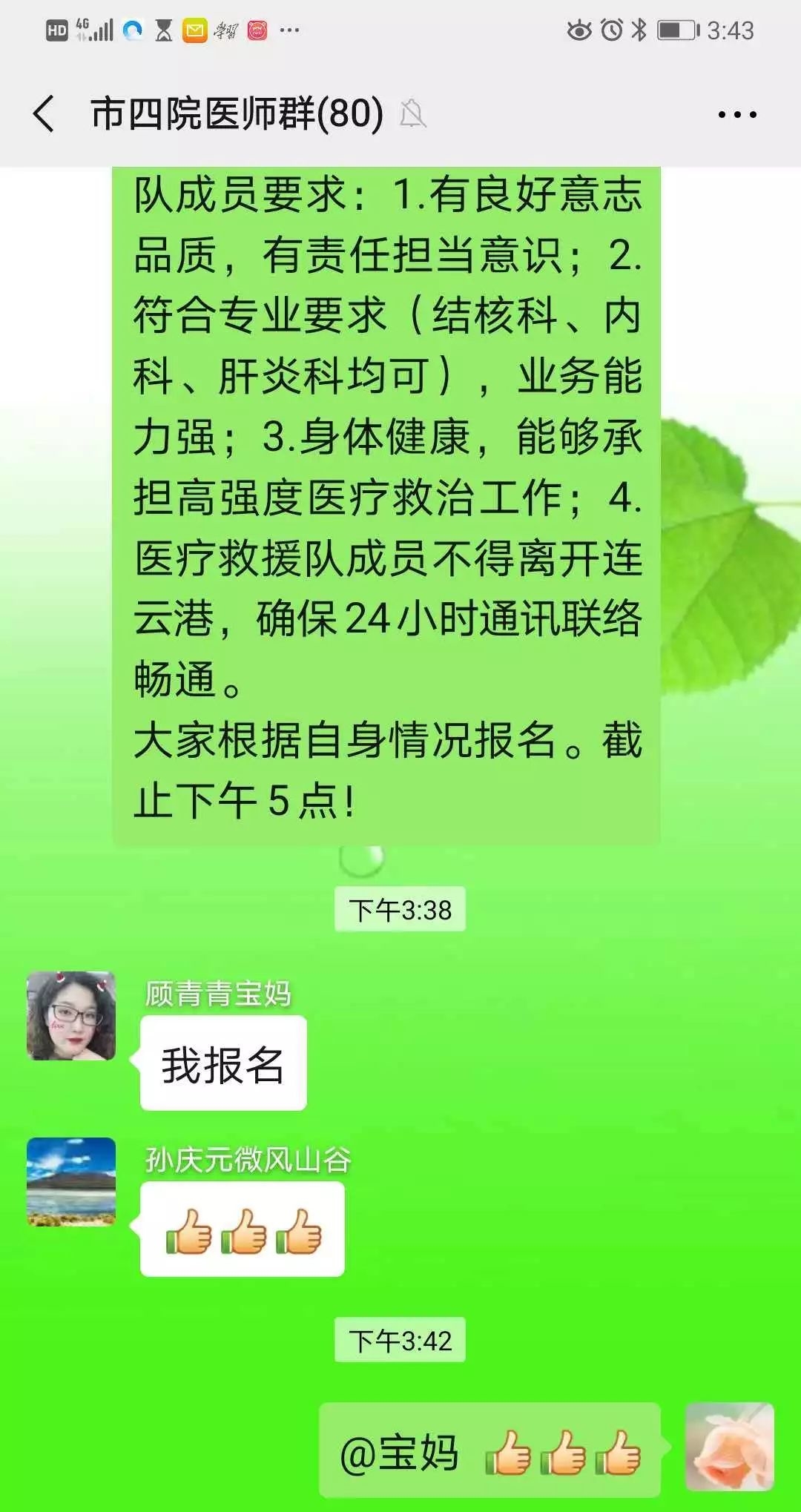The width and height of the screenshot is (801, 1512).
Task: Tap my own rose avatar
Action: coord(729,1446)
